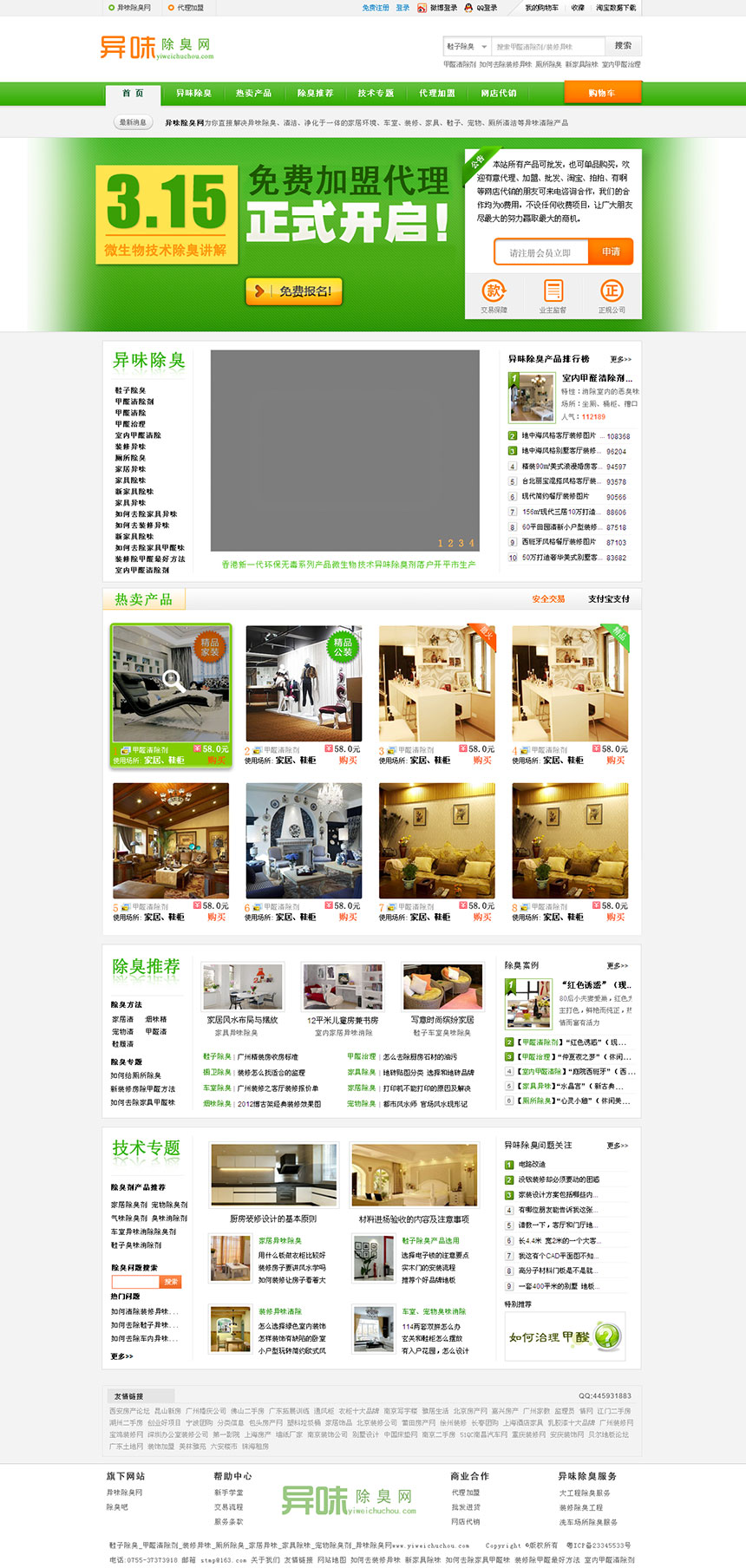Viewport: 746px width, 1568px height.
Task: Jump to carousel slide 4
Action: tap(472, 544)
